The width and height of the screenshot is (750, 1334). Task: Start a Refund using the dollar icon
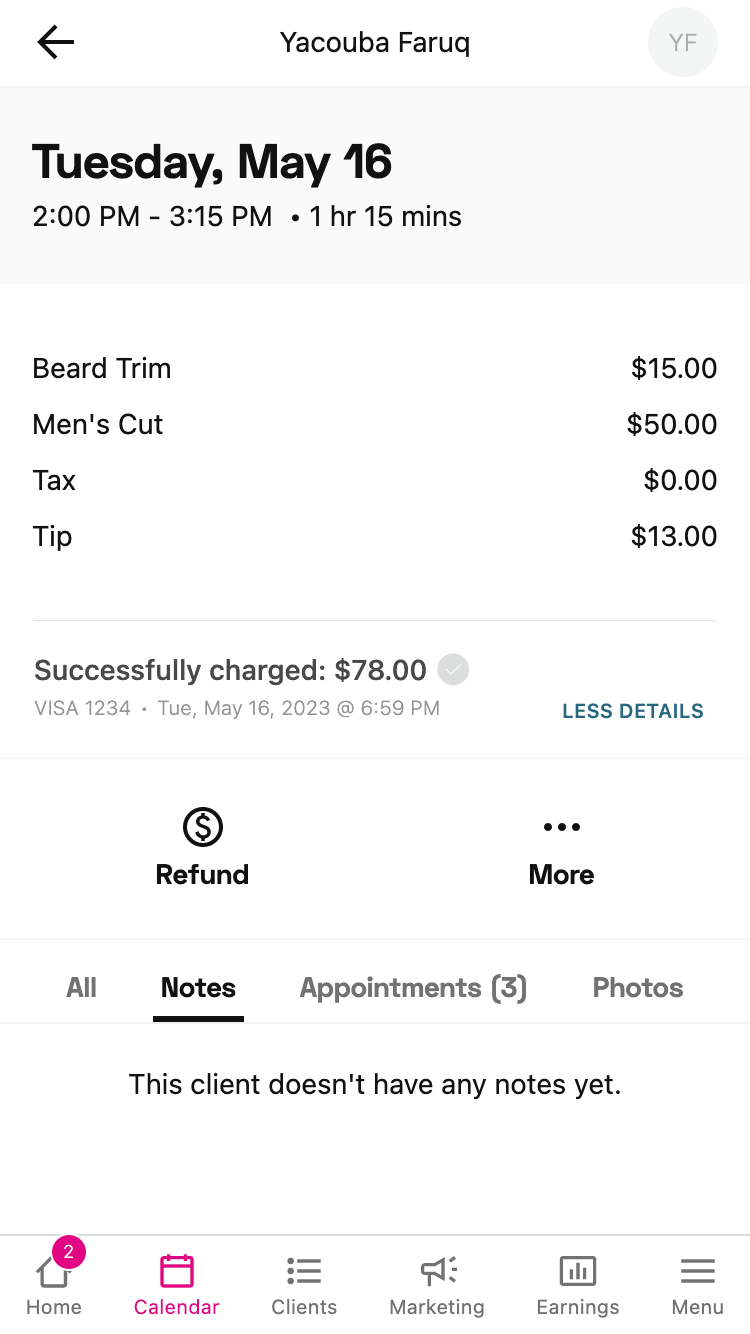click(202, 845)
